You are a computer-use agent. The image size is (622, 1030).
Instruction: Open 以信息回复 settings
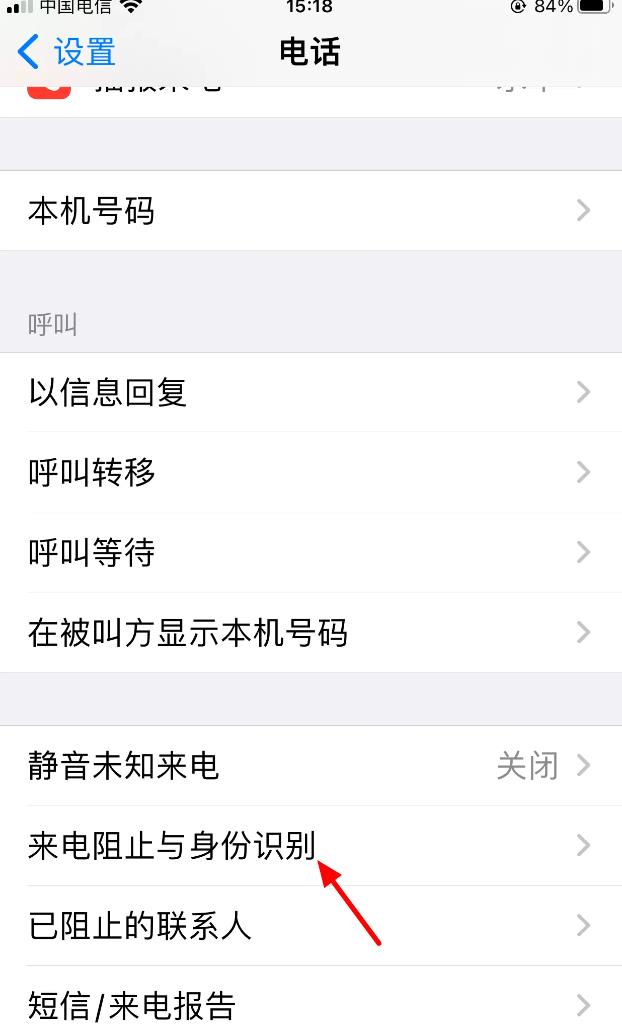click(x=311, y=392)
